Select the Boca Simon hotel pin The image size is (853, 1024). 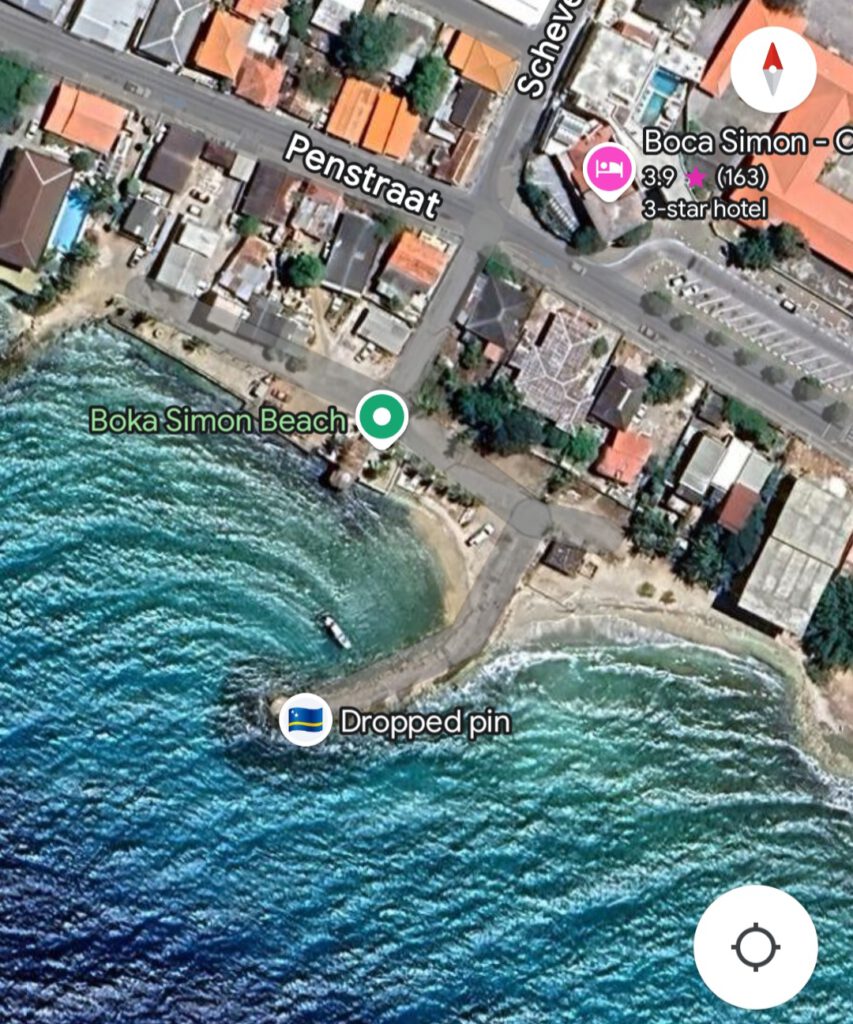pos(609,168)
